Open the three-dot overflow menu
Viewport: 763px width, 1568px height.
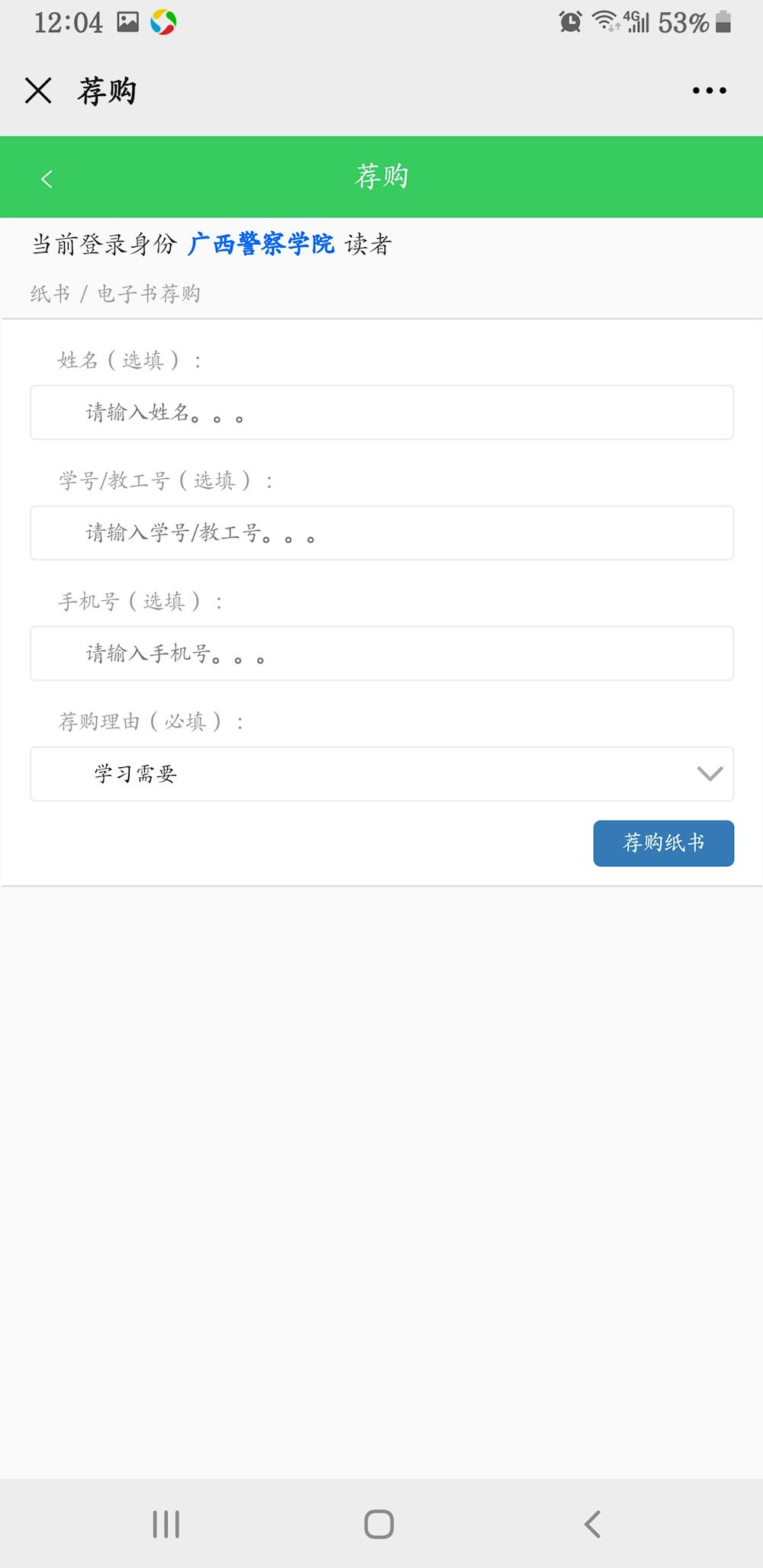709,91
